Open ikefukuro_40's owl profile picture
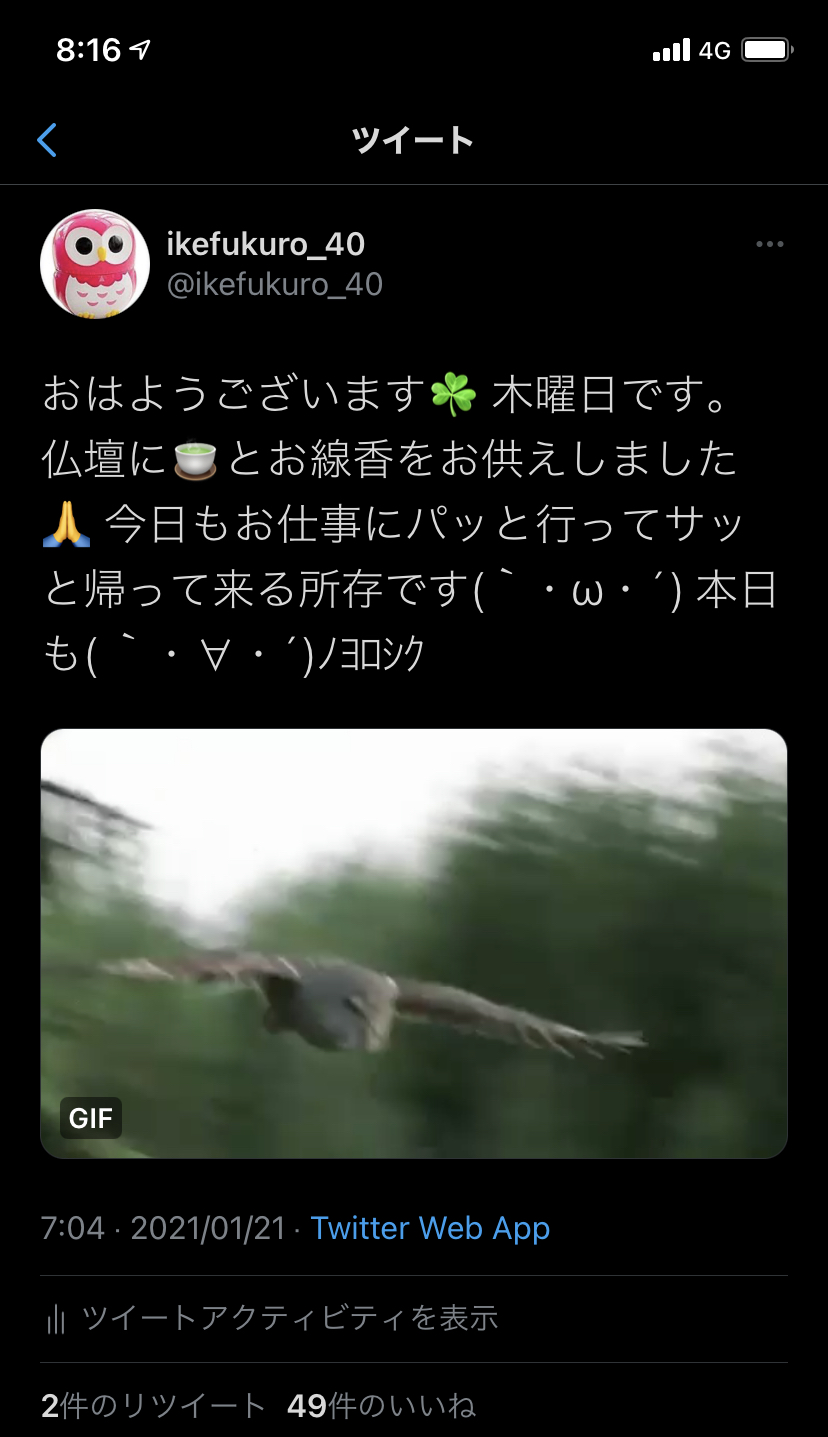828x1437 pixels. 95,264
